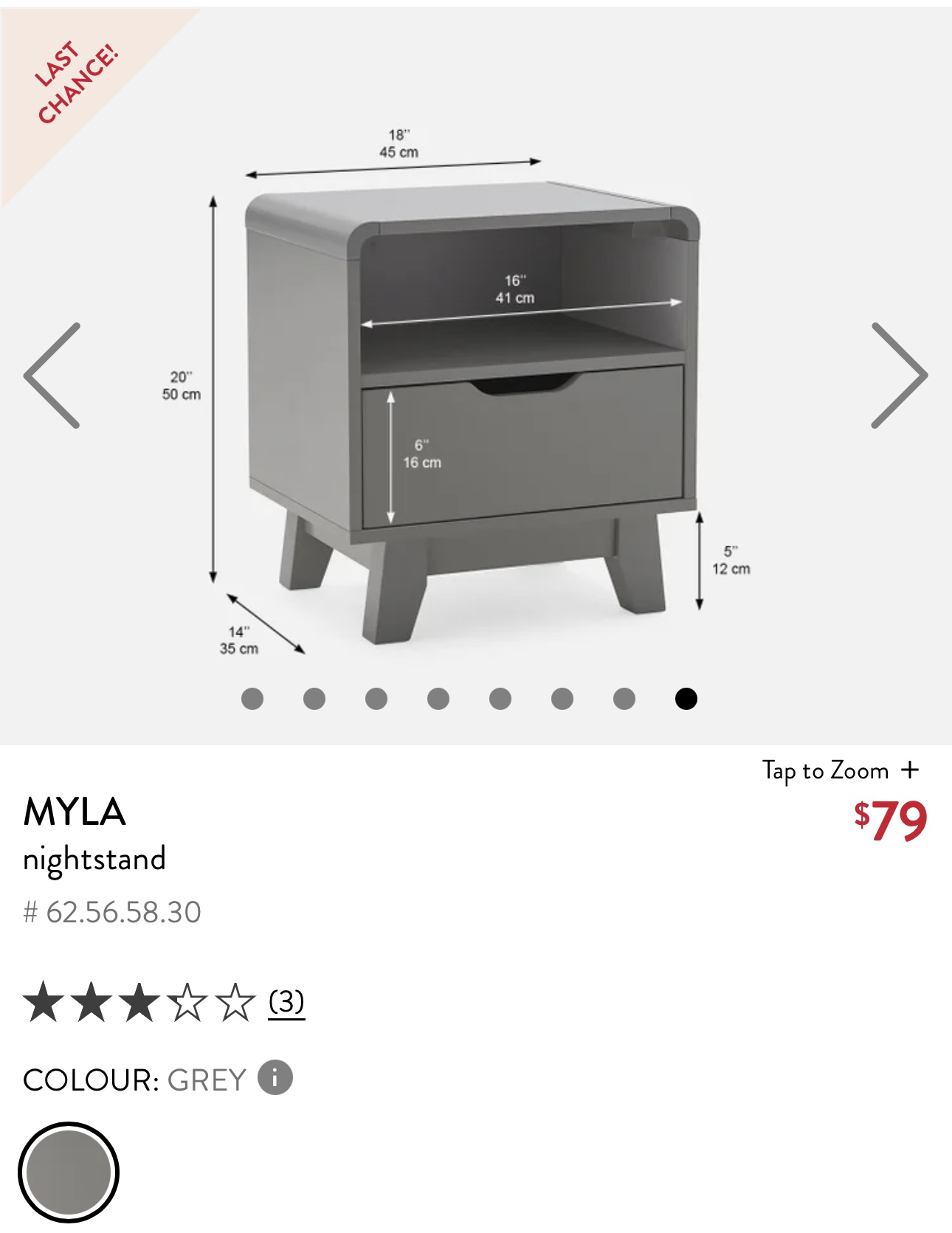Image resolution: width=952 pixels, height=1233 pixels.
Task: Jump to the first image dot
Action: pos(252,698)
